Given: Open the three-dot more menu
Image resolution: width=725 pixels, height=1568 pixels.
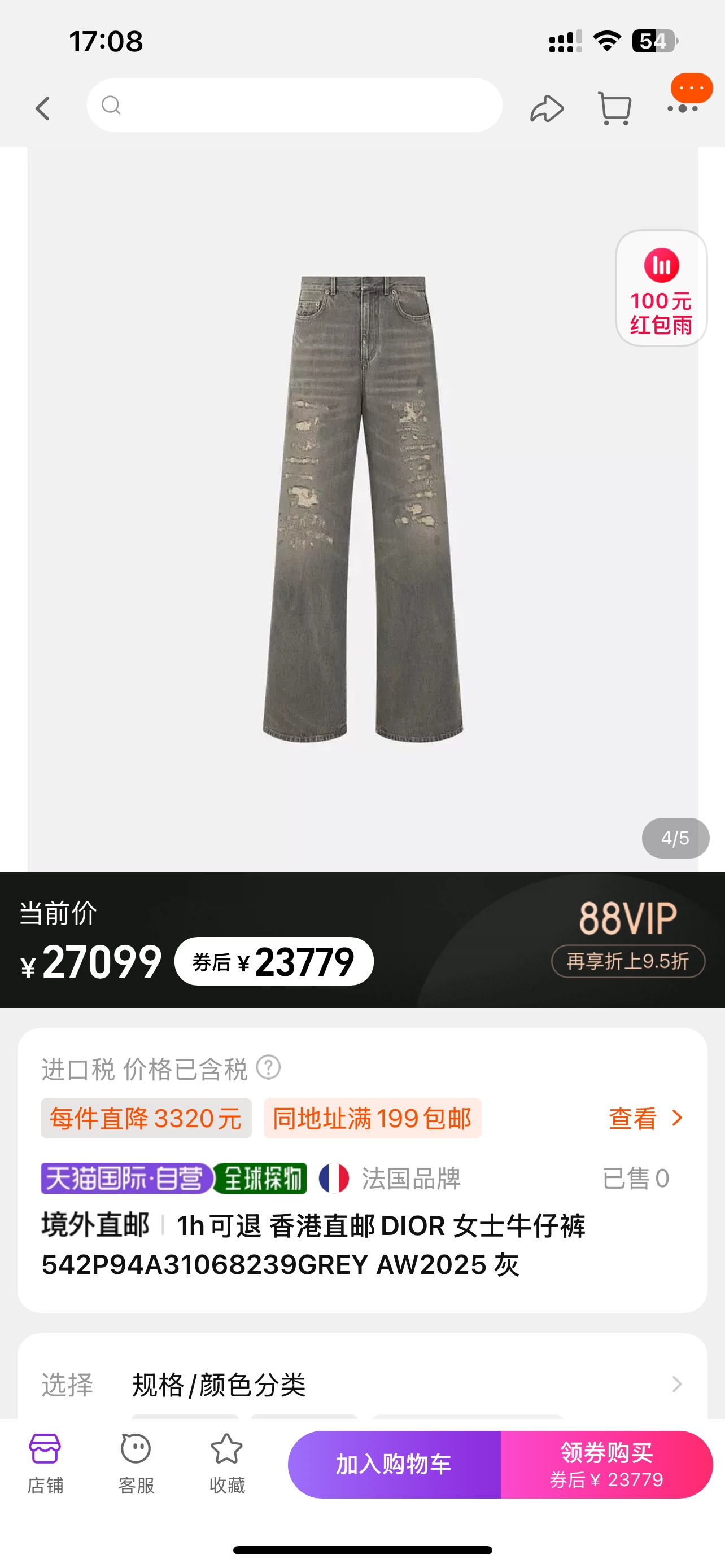Looking at the screenshot, I should coord(683,109).
